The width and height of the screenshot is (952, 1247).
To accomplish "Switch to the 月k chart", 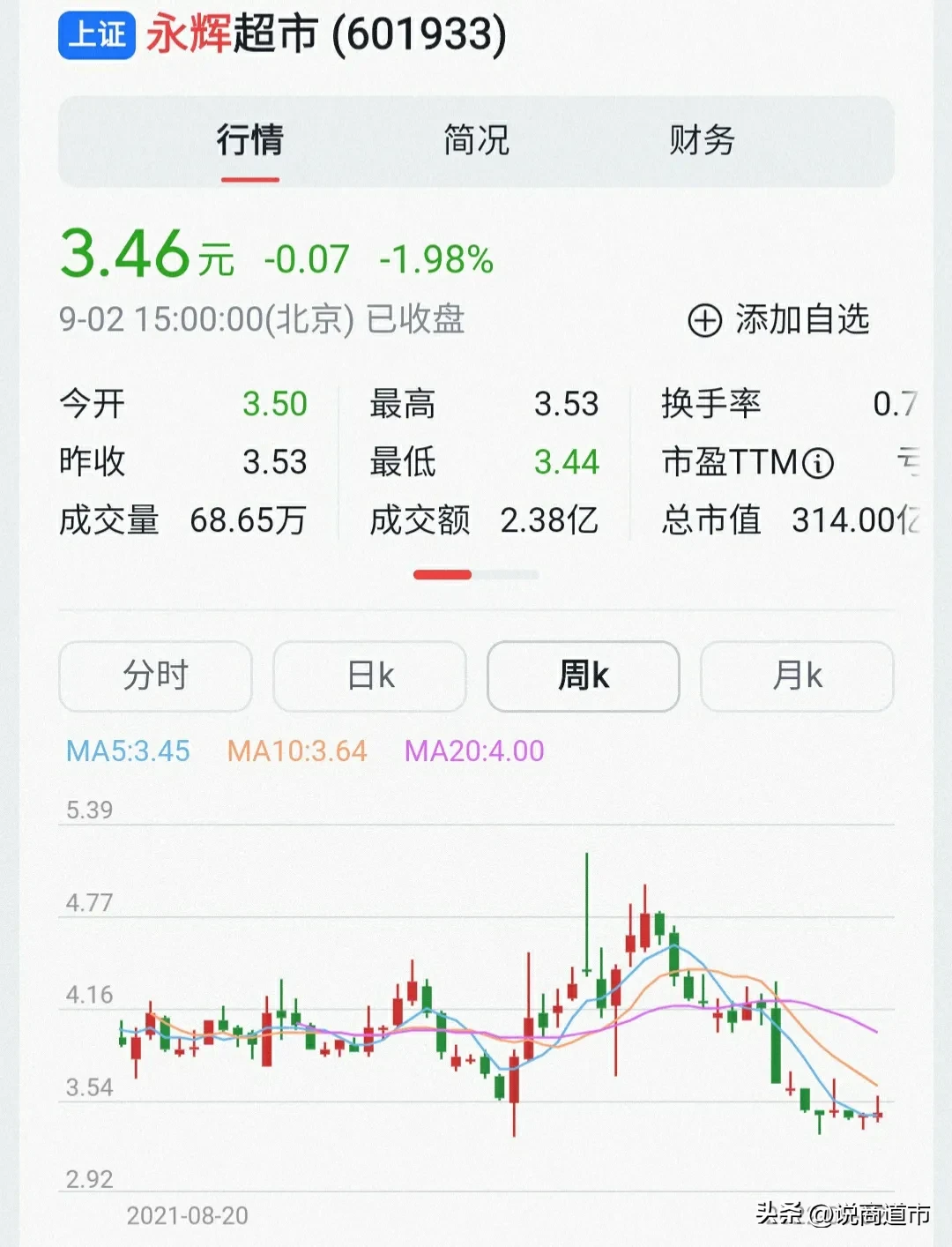I will point(797,676).
